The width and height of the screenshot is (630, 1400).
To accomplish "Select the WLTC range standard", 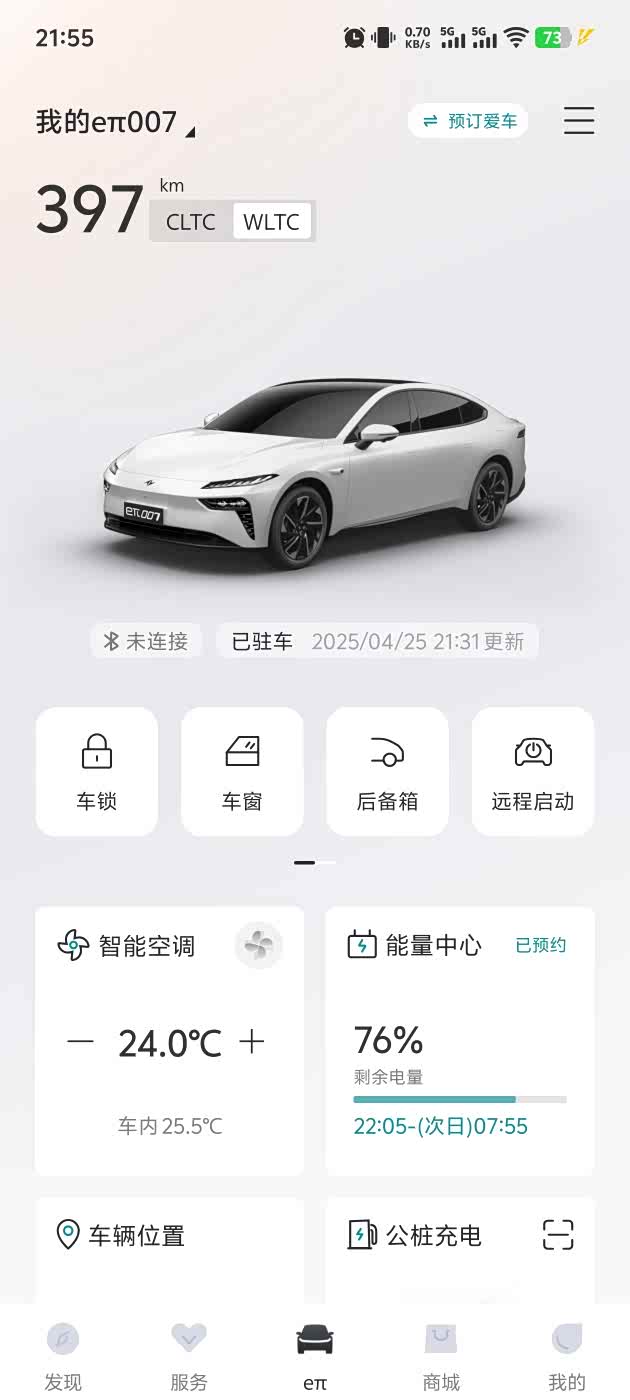I will [272, 221].
